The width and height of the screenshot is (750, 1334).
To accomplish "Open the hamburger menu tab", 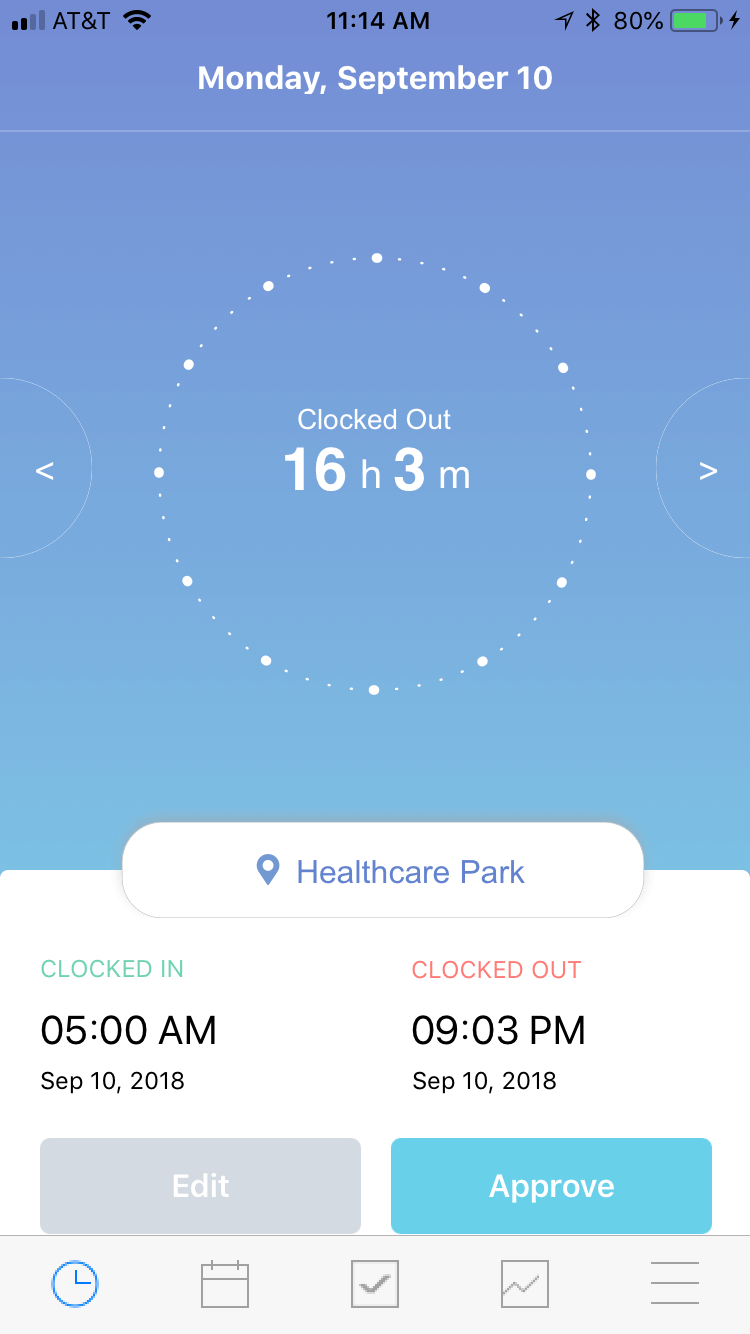I will click(675, 1284).
